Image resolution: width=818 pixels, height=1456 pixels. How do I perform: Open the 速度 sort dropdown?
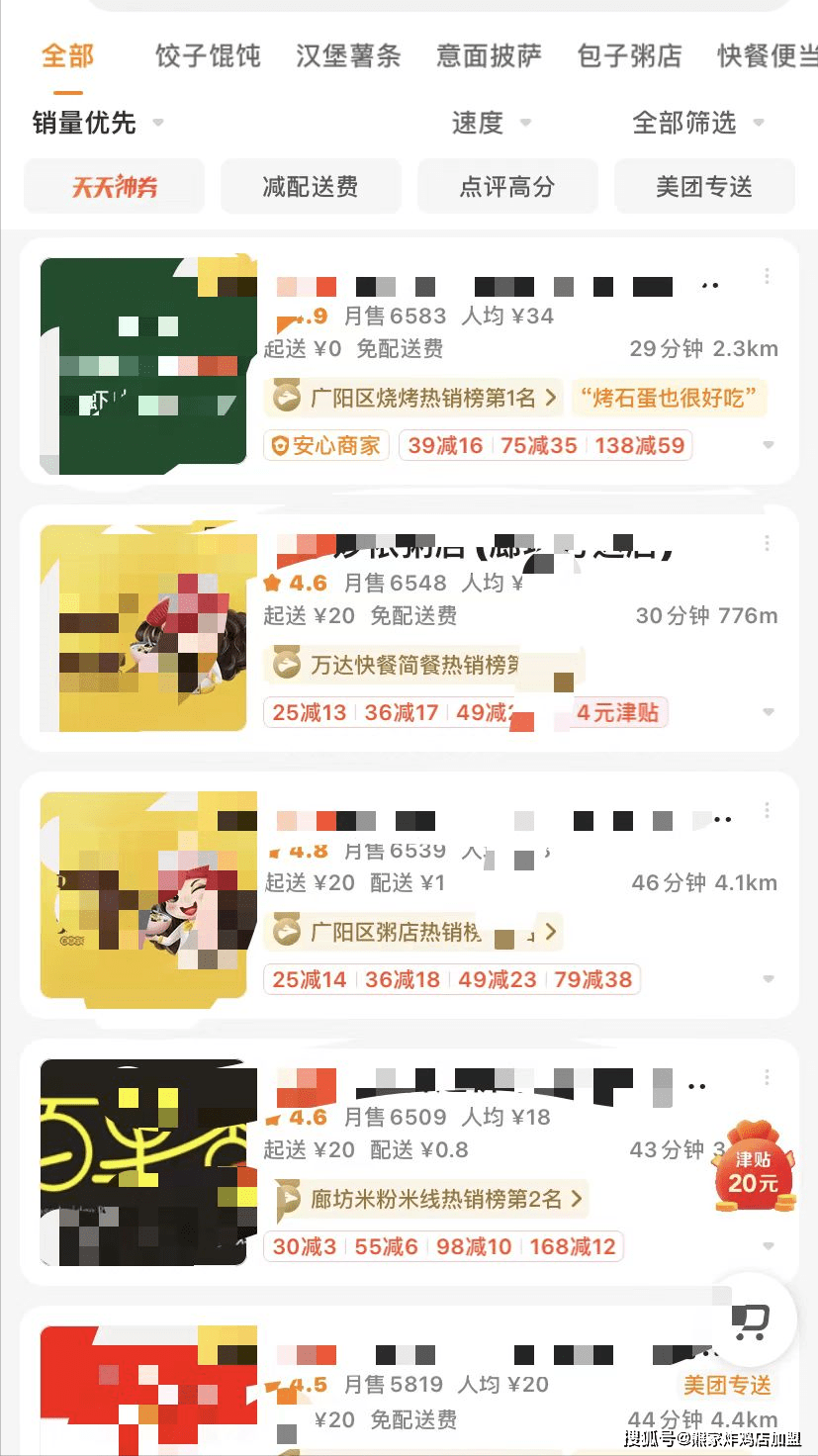492,124
